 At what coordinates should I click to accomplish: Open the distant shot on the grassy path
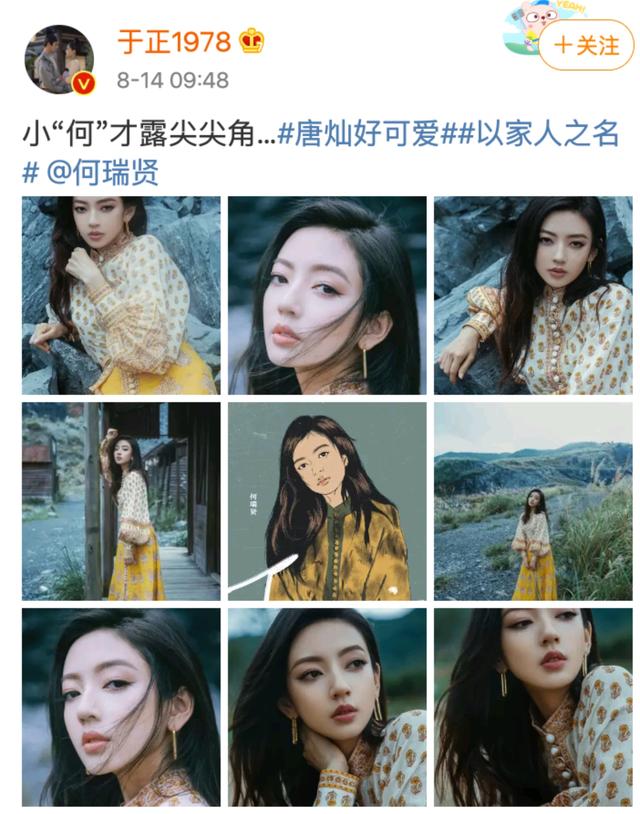coord(533,500)
